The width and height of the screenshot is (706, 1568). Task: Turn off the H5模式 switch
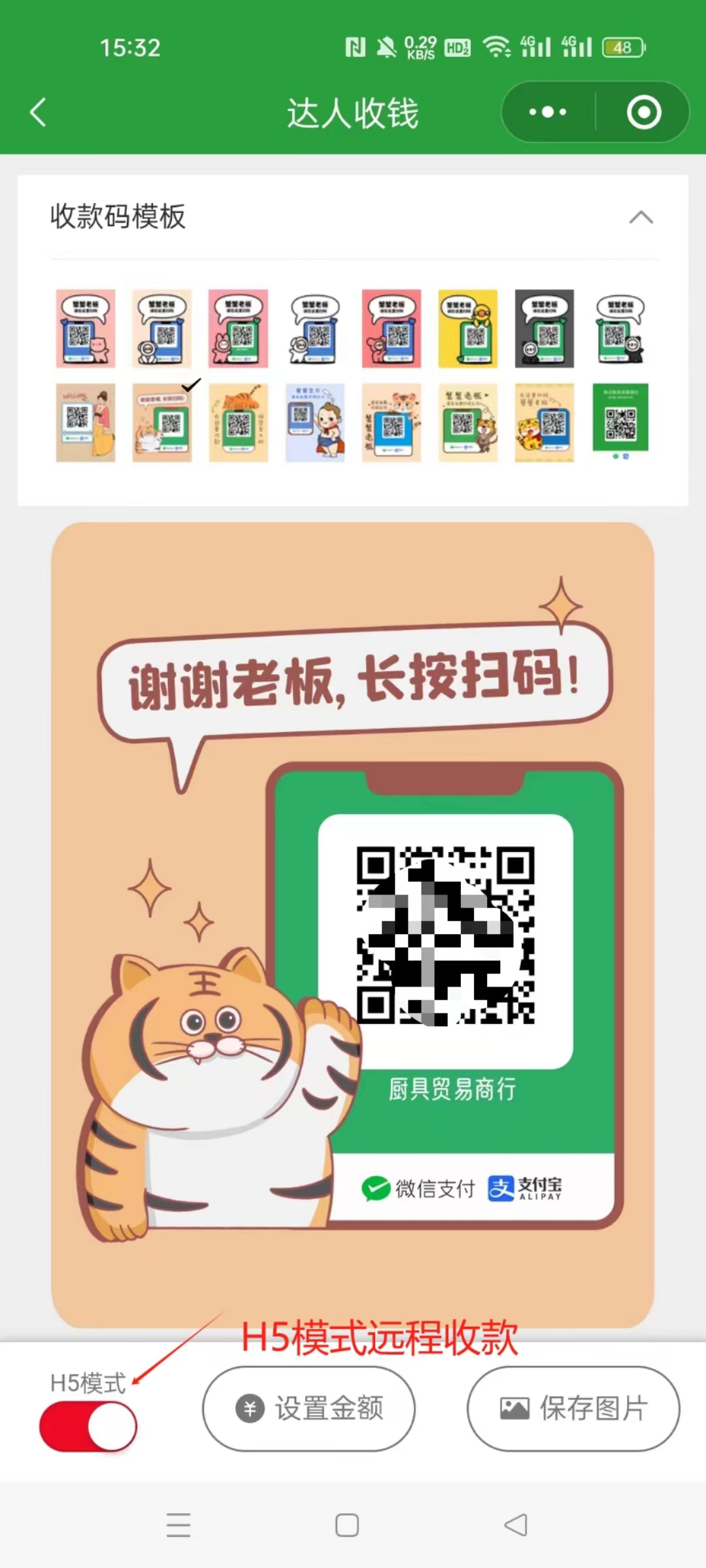[88, 1427]
